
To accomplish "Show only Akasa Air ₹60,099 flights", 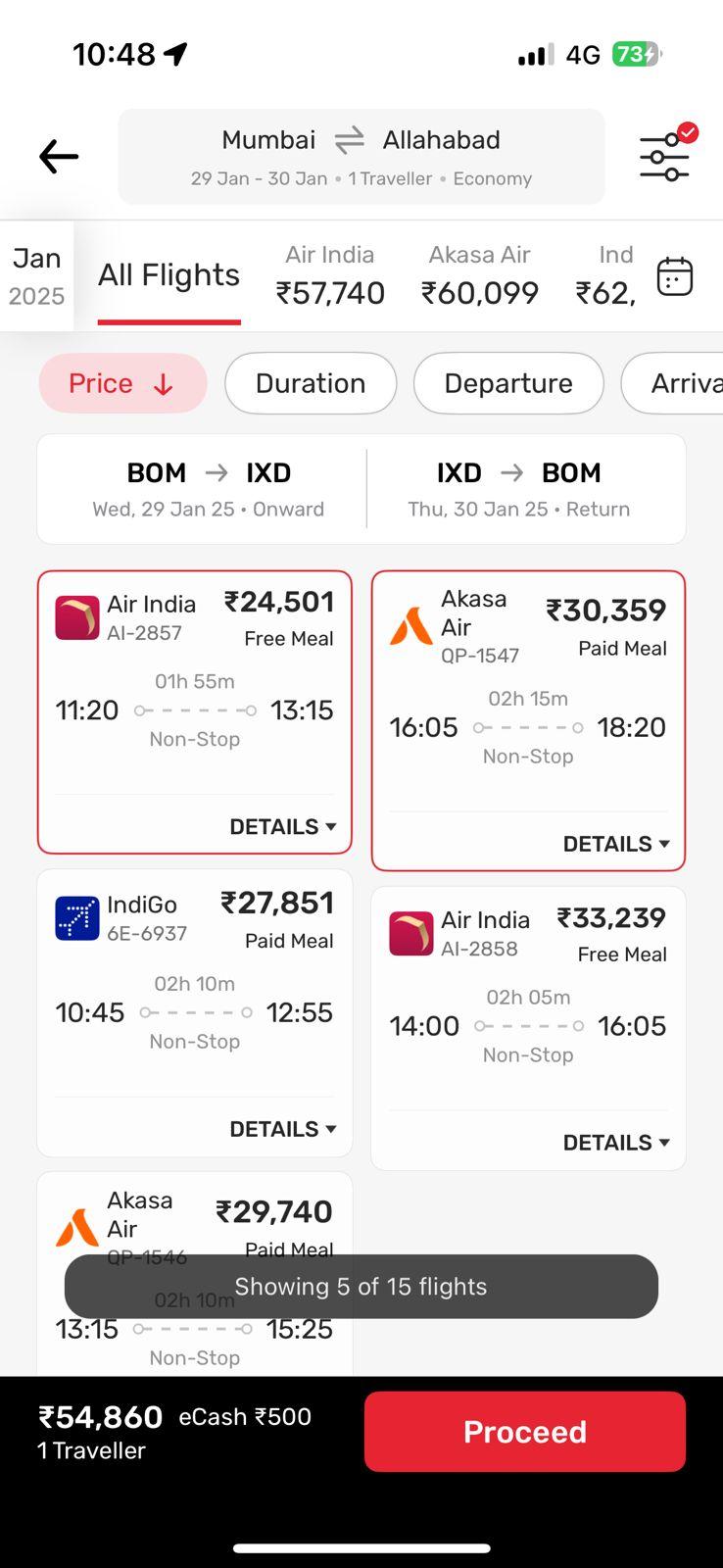I will coord(480,275).
